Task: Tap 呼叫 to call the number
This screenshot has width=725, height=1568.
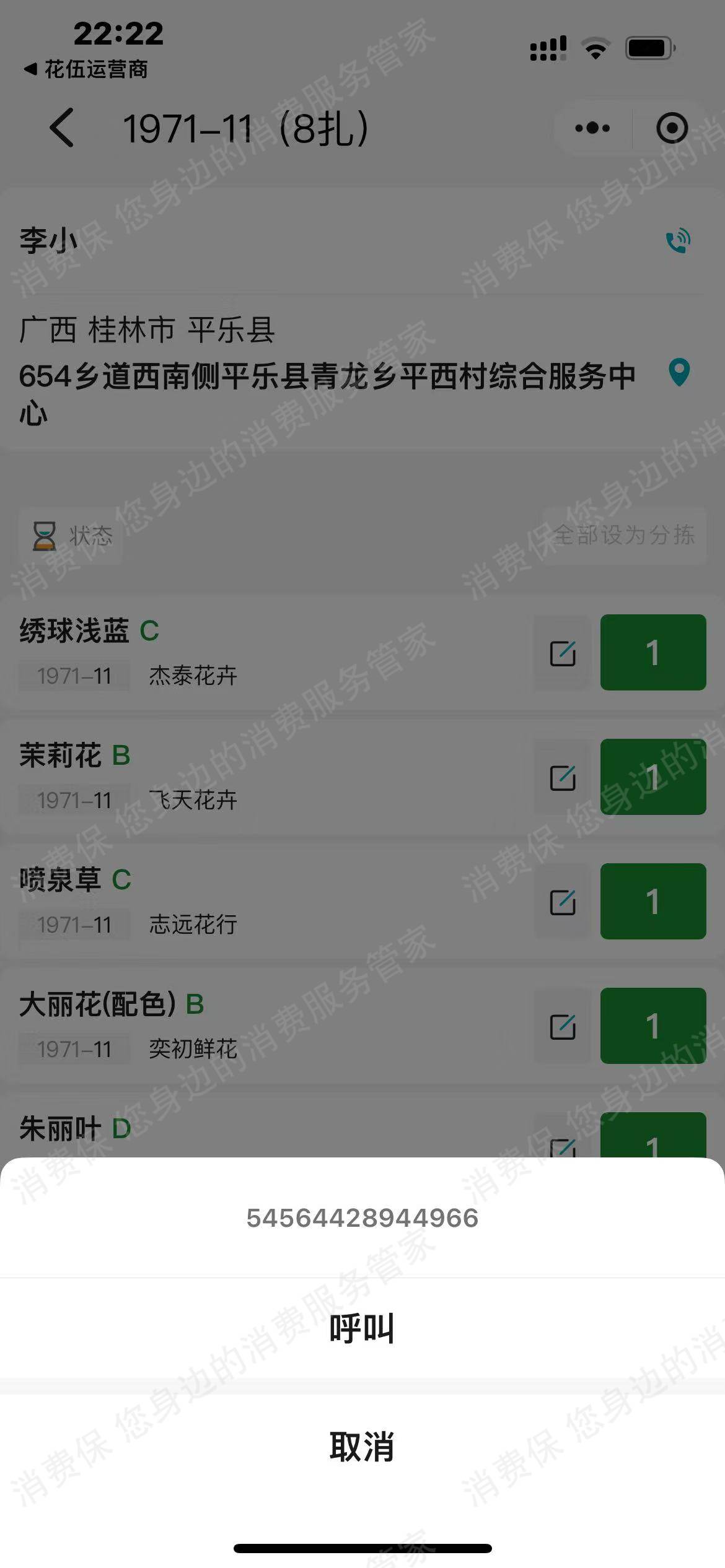Action: (362, 1328)
